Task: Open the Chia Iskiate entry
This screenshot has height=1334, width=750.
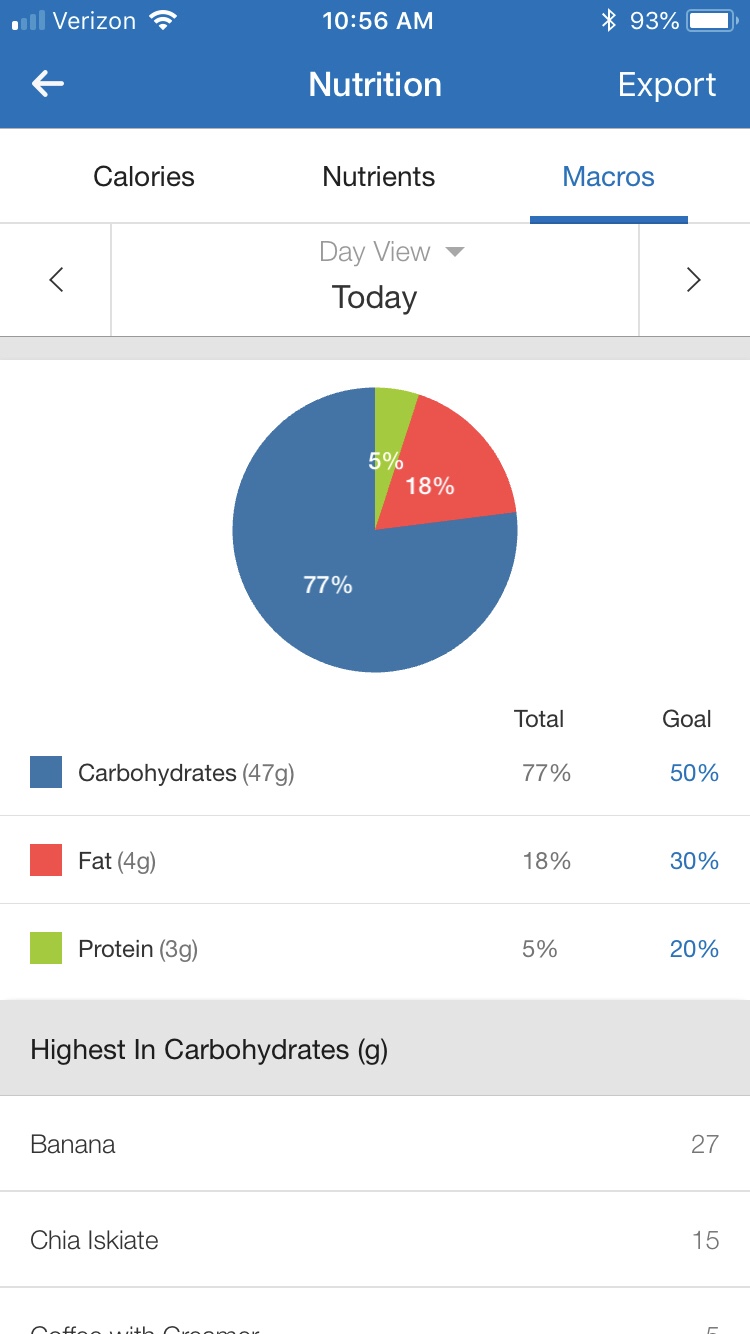Action: (x=375, y=1240)
